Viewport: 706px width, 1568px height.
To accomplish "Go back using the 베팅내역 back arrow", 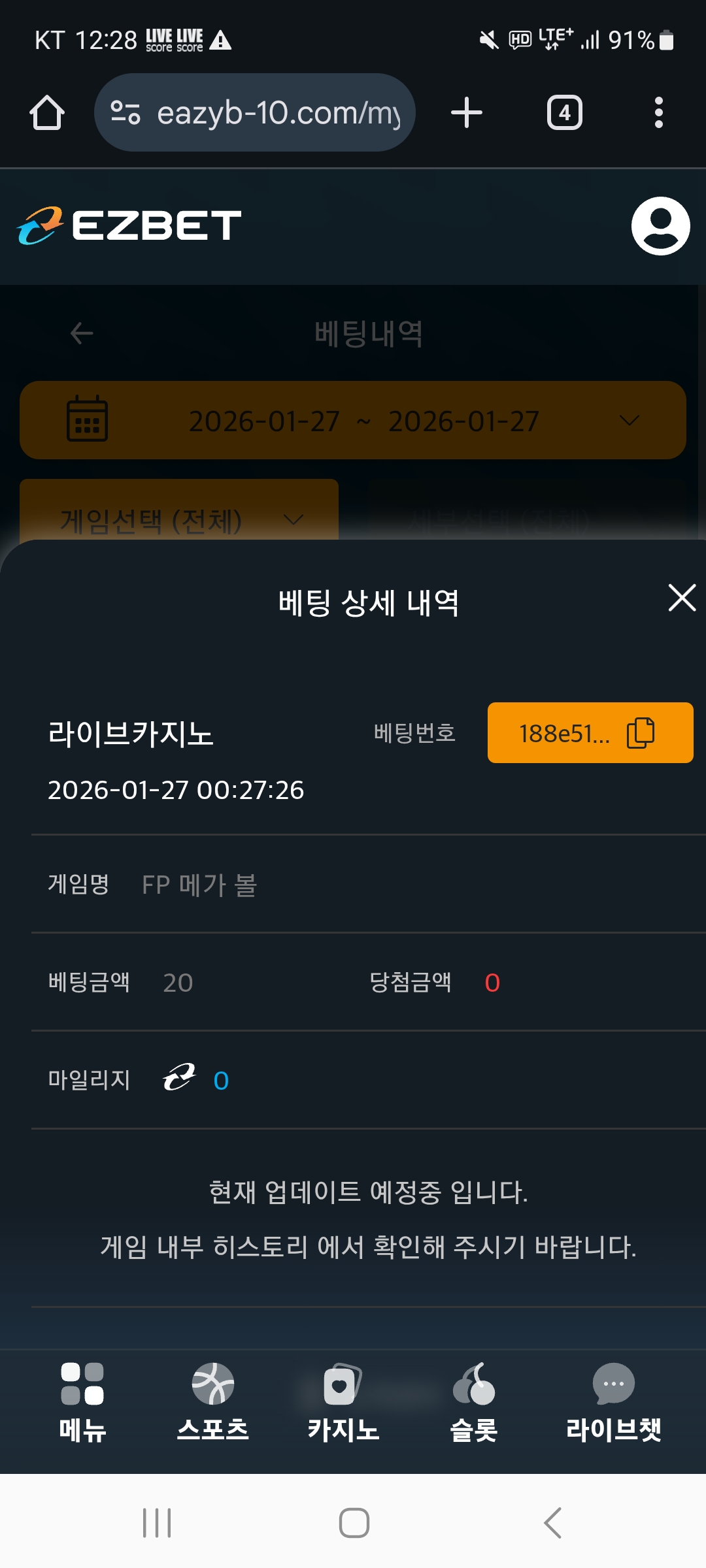I will coord(82,333).
